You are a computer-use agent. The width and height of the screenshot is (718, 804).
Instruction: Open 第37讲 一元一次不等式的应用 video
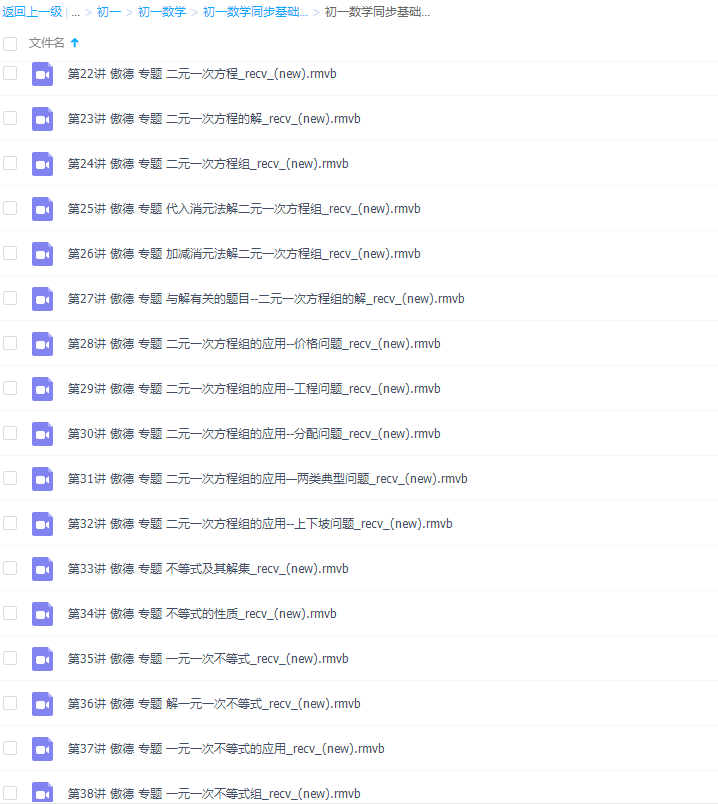pos(226,749)
